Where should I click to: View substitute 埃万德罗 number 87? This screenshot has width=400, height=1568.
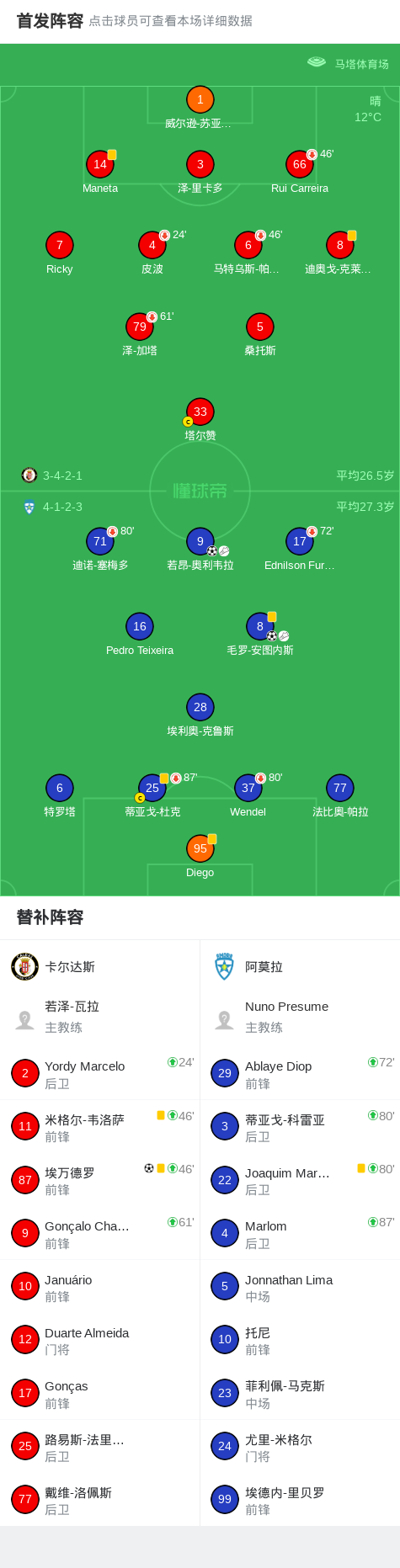pos(100,1180)
